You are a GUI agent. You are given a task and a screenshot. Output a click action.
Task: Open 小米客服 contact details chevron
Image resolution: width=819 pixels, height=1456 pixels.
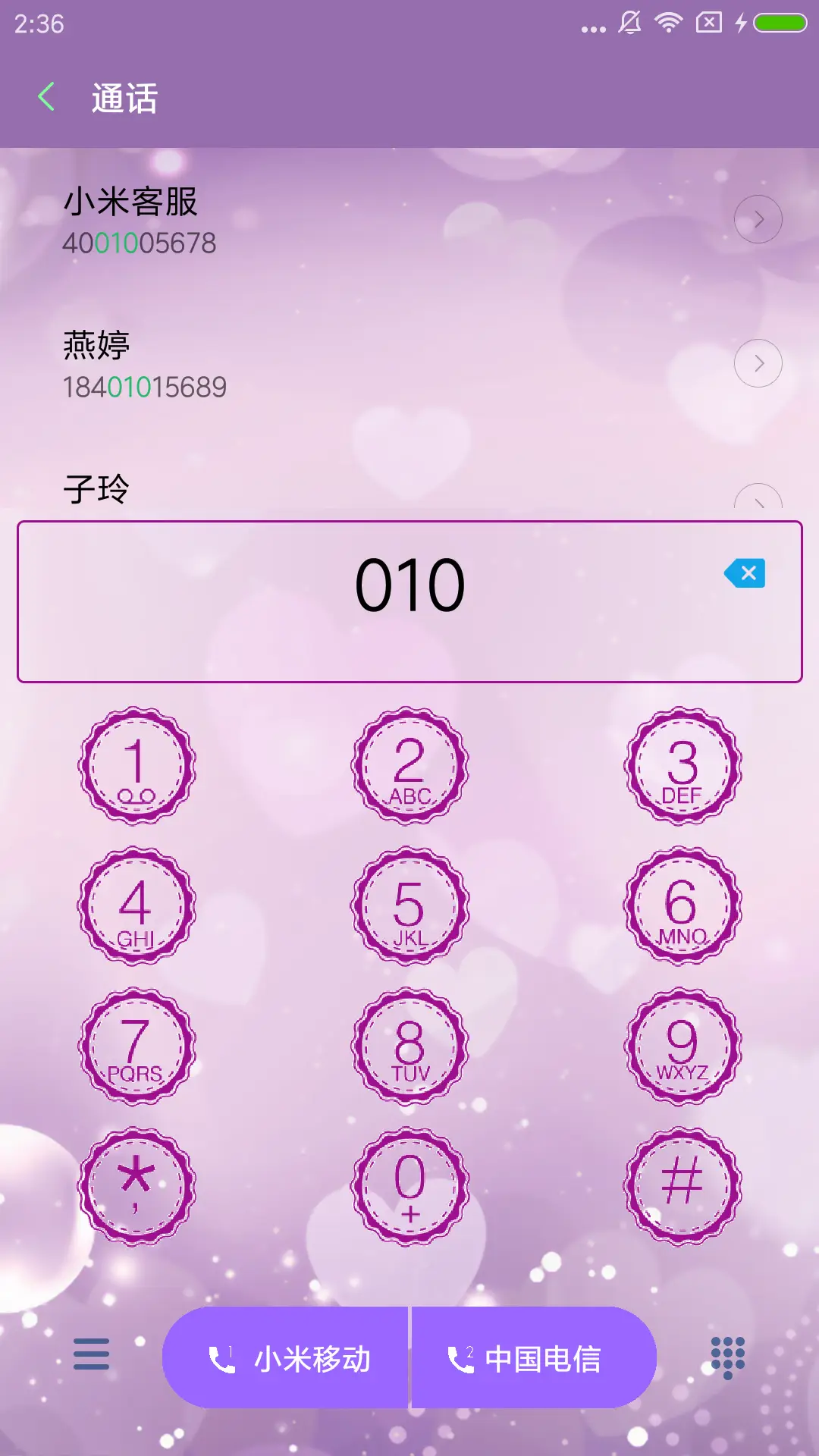[x=758, y=218]
